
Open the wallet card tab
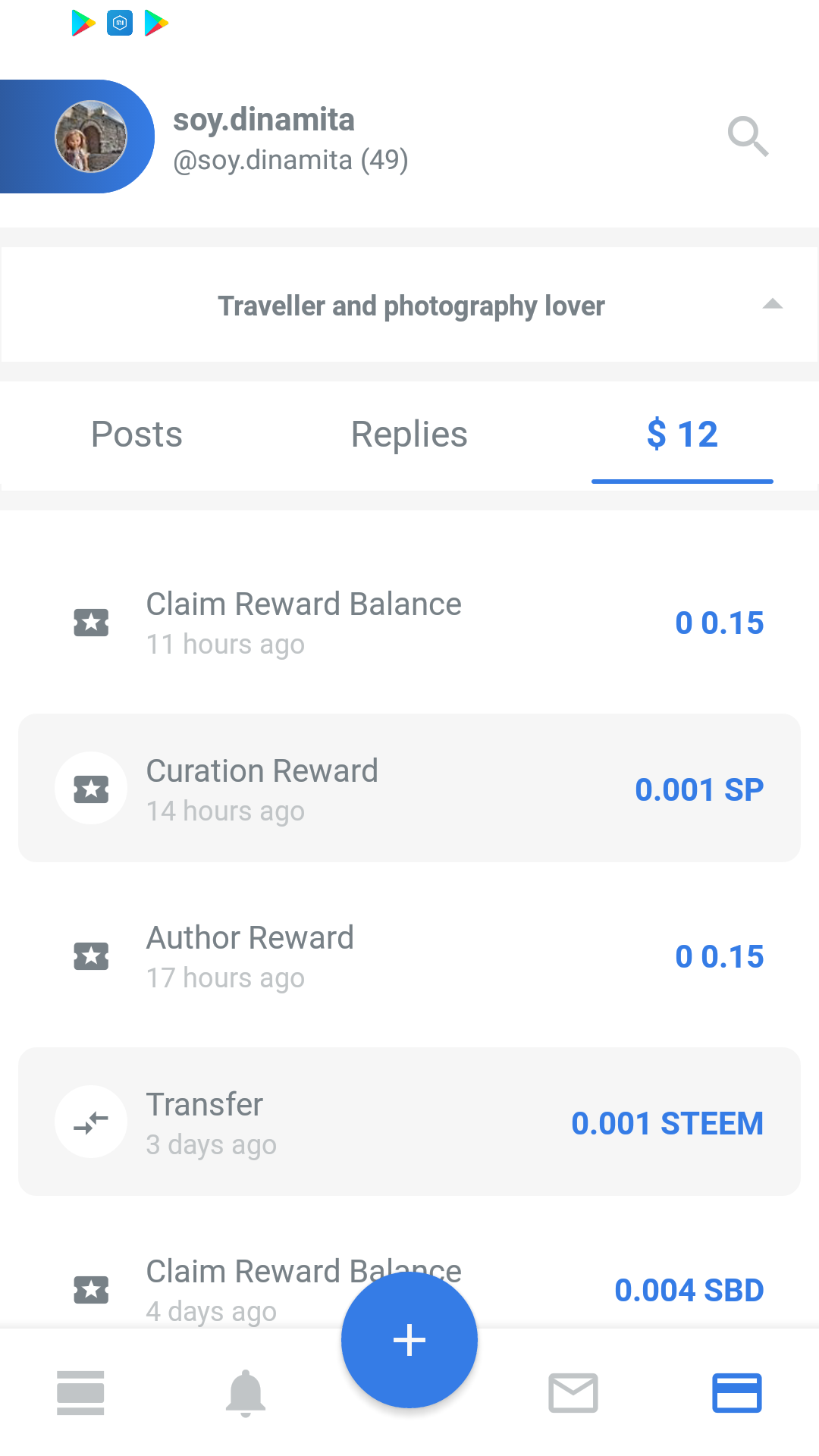737,1393
